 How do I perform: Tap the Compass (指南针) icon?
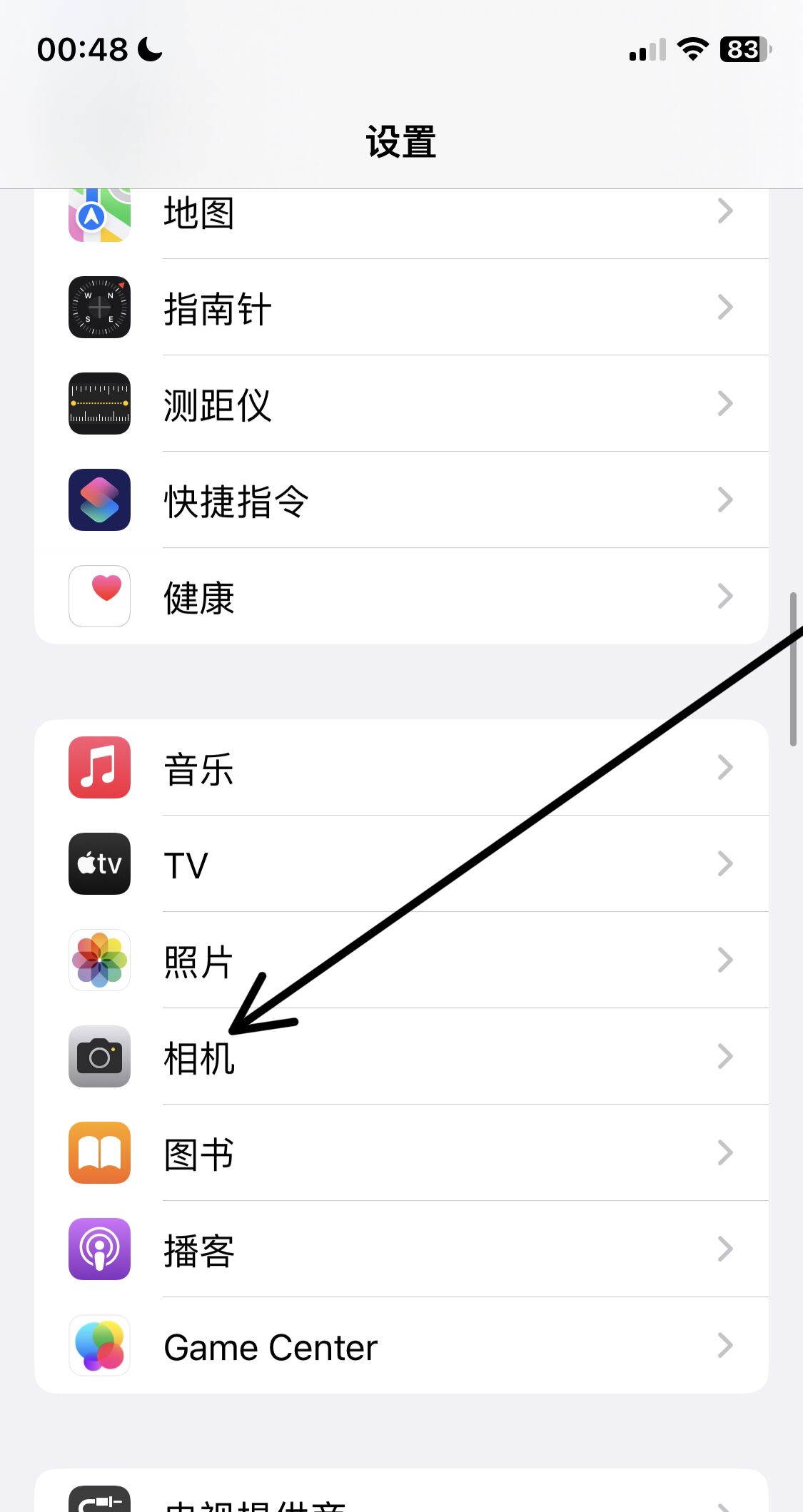pyautogui.click(x=99, y=308)
